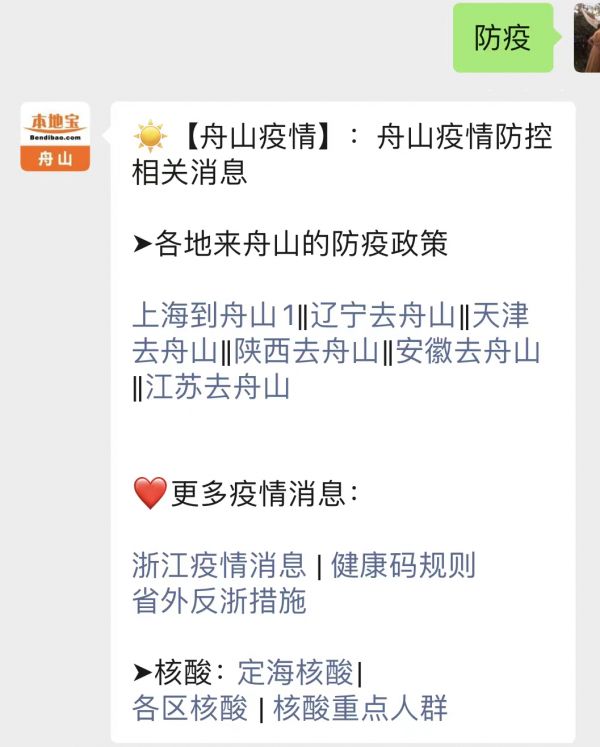The image size is (600, 747).
Task: Open my own profile avatar
Action: (x=587, y=38)
